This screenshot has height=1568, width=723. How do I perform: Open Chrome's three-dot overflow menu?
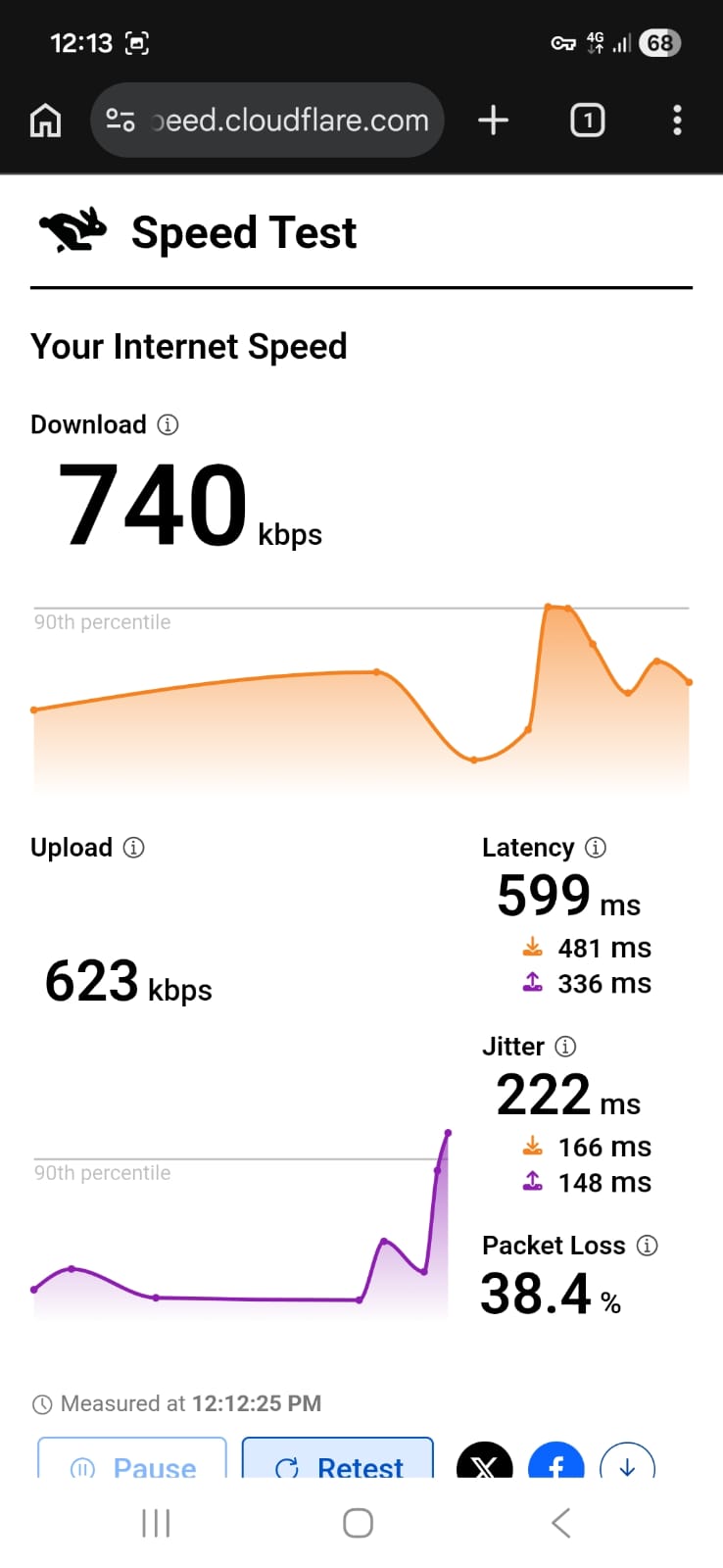pyautogui.click(x=677, y=120)
